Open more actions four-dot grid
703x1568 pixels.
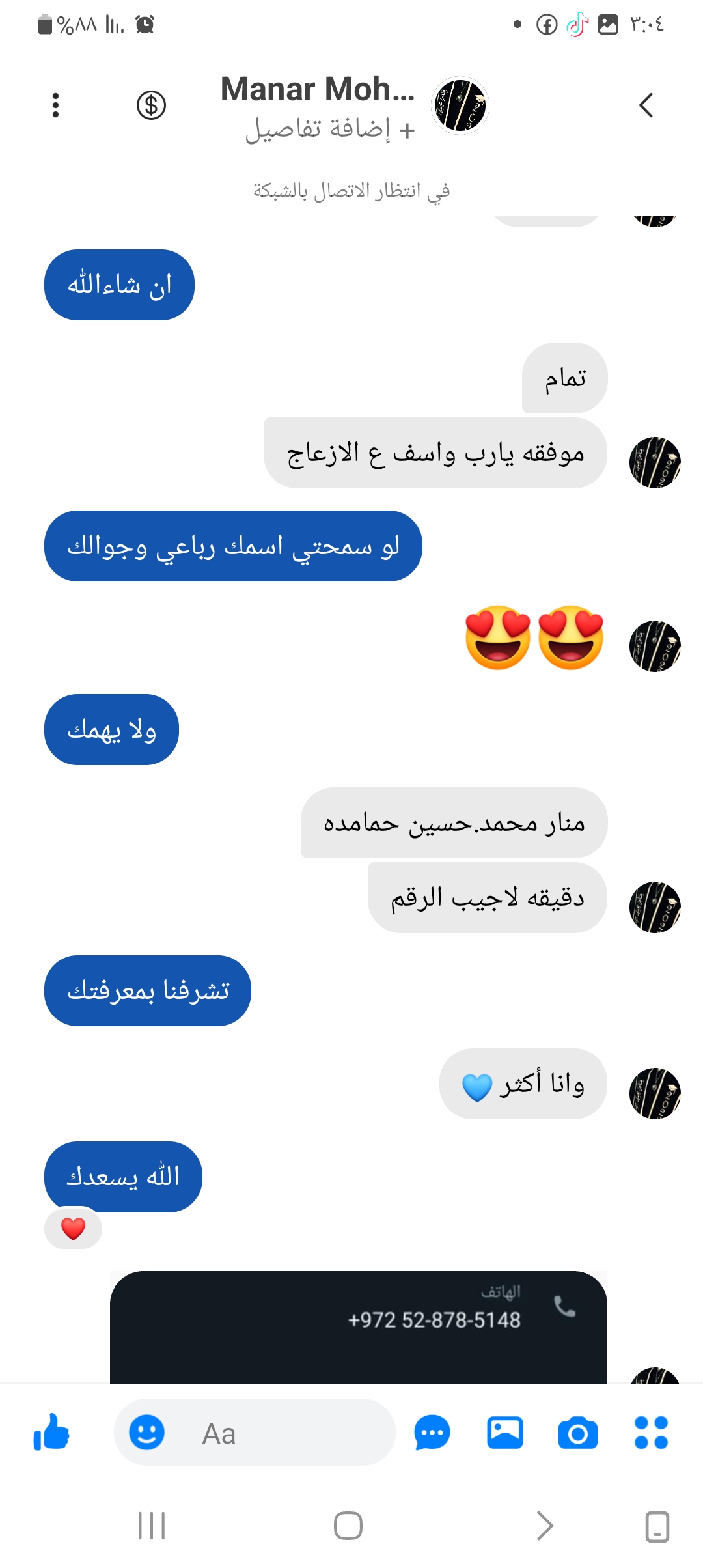coord(651,1433)
